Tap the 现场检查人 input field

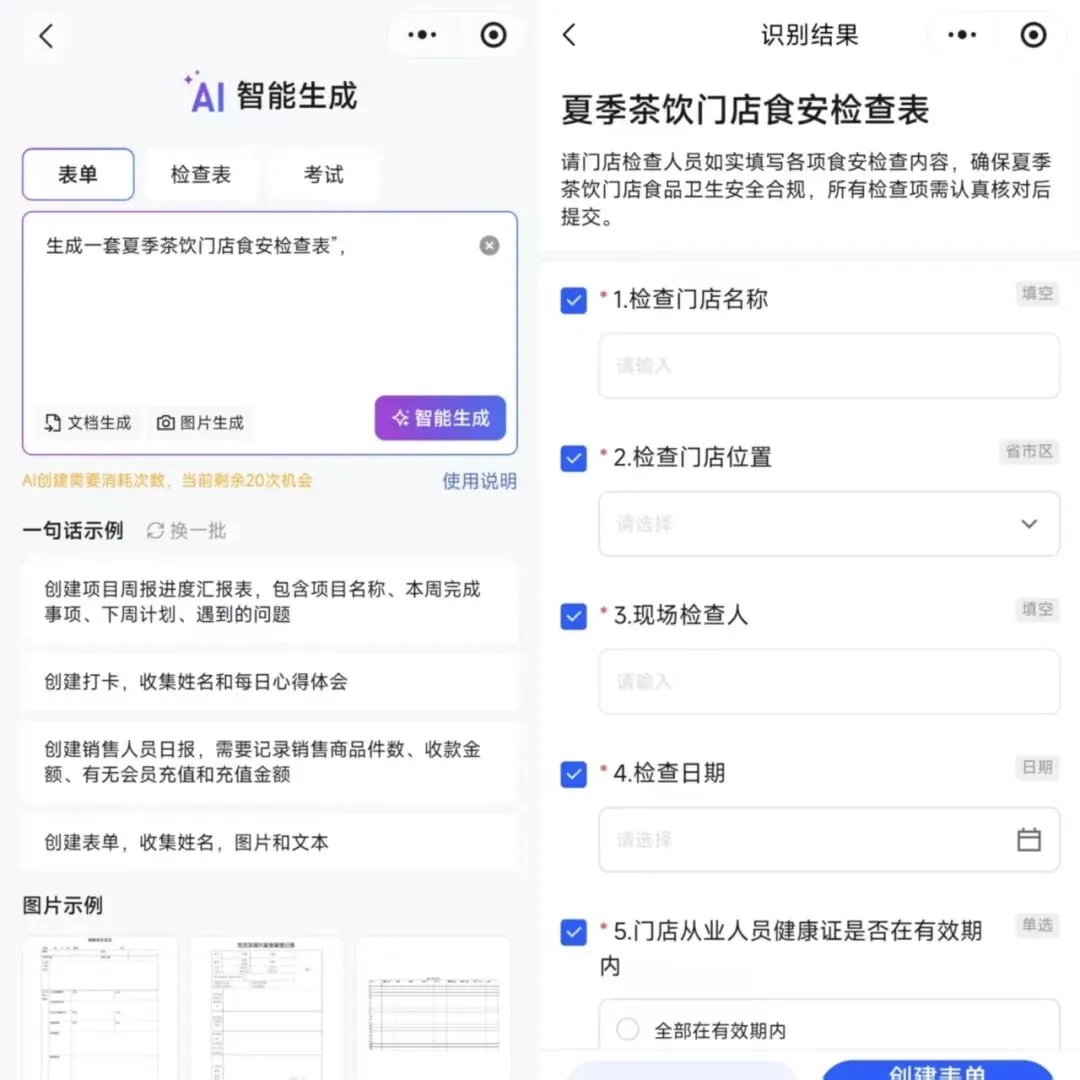click(x=829, y=682)
